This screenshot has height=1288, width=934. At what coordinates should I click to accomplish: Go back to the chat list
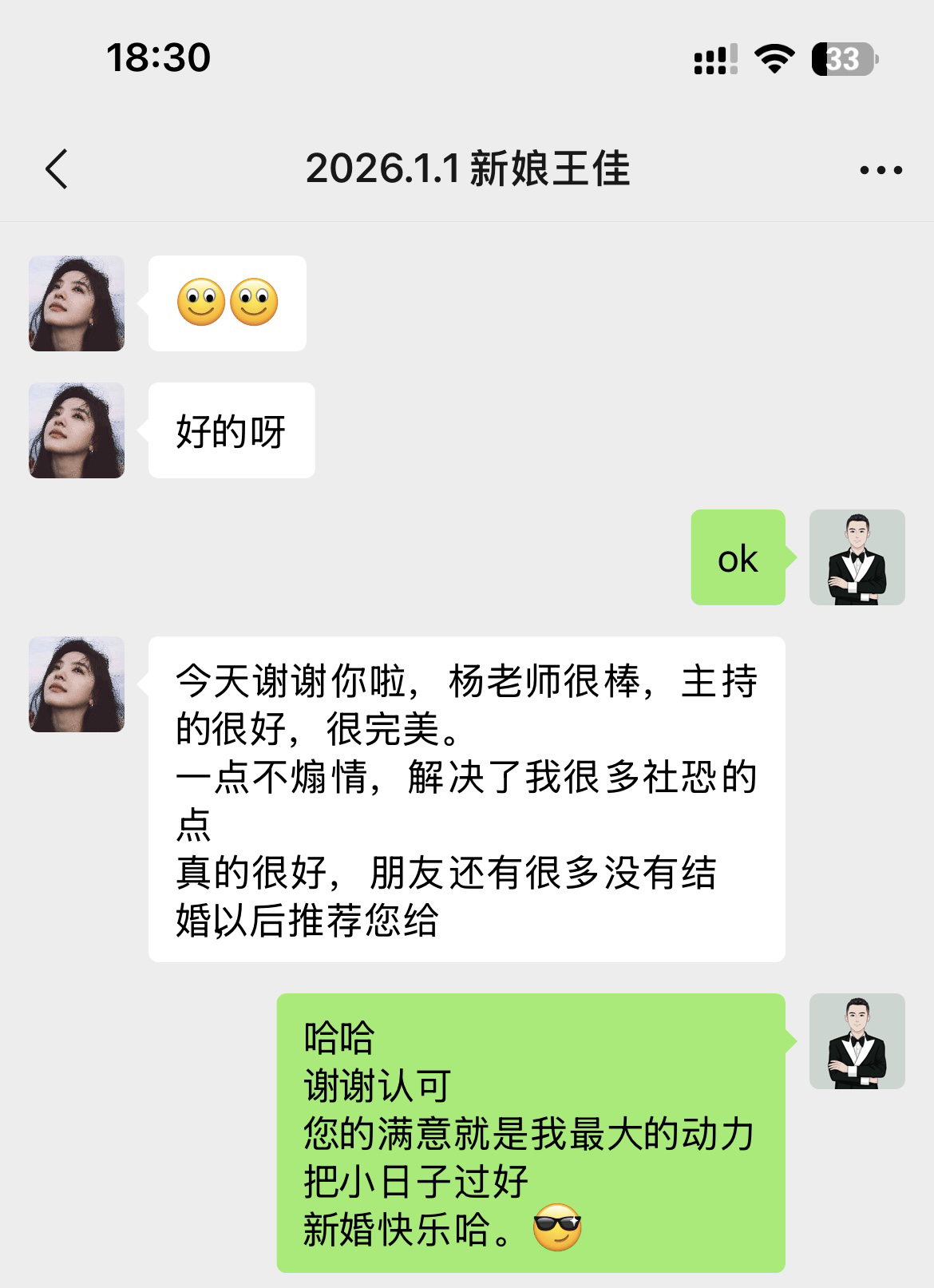click(x=57, y=169)
